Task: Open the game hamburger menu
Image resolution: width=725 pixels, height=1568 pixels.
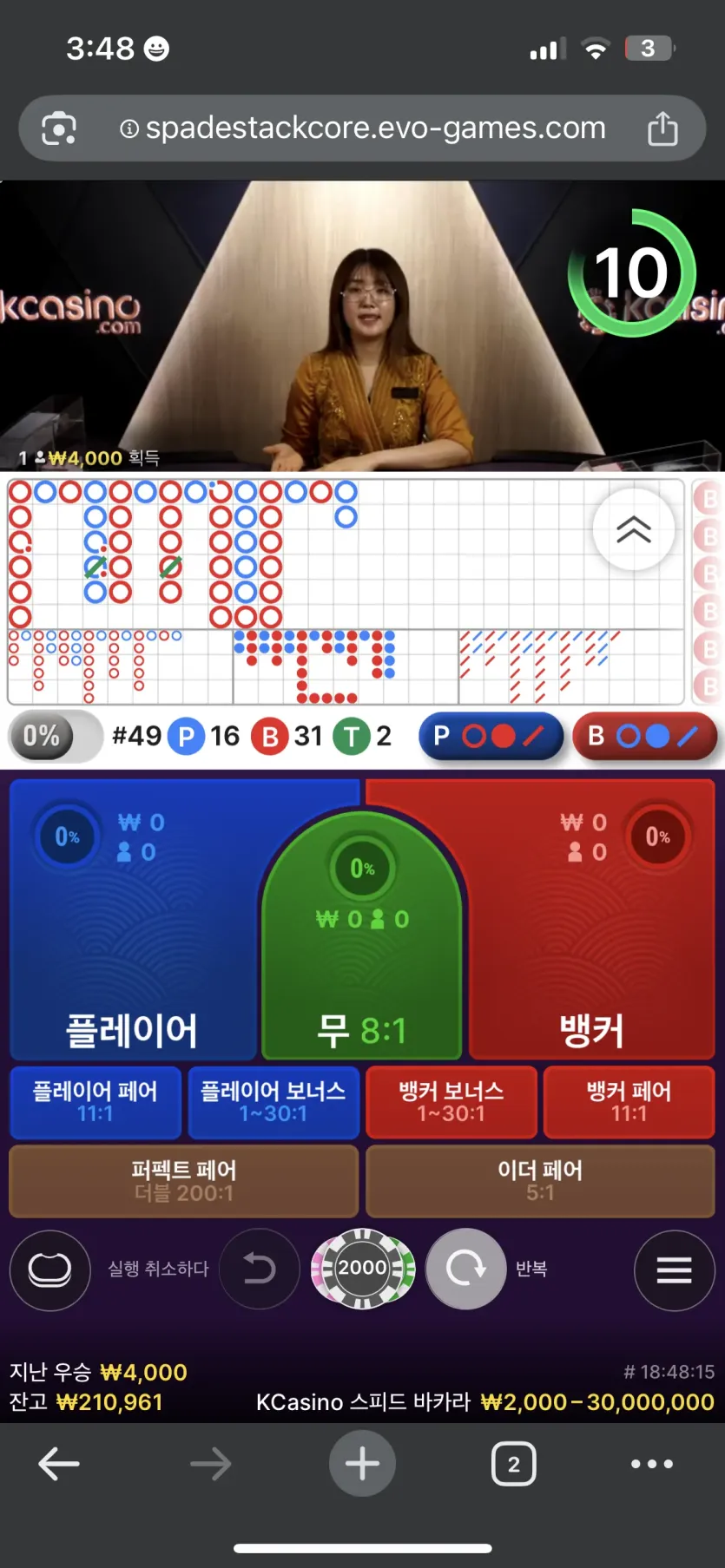Action: (x=674, y=1270)
